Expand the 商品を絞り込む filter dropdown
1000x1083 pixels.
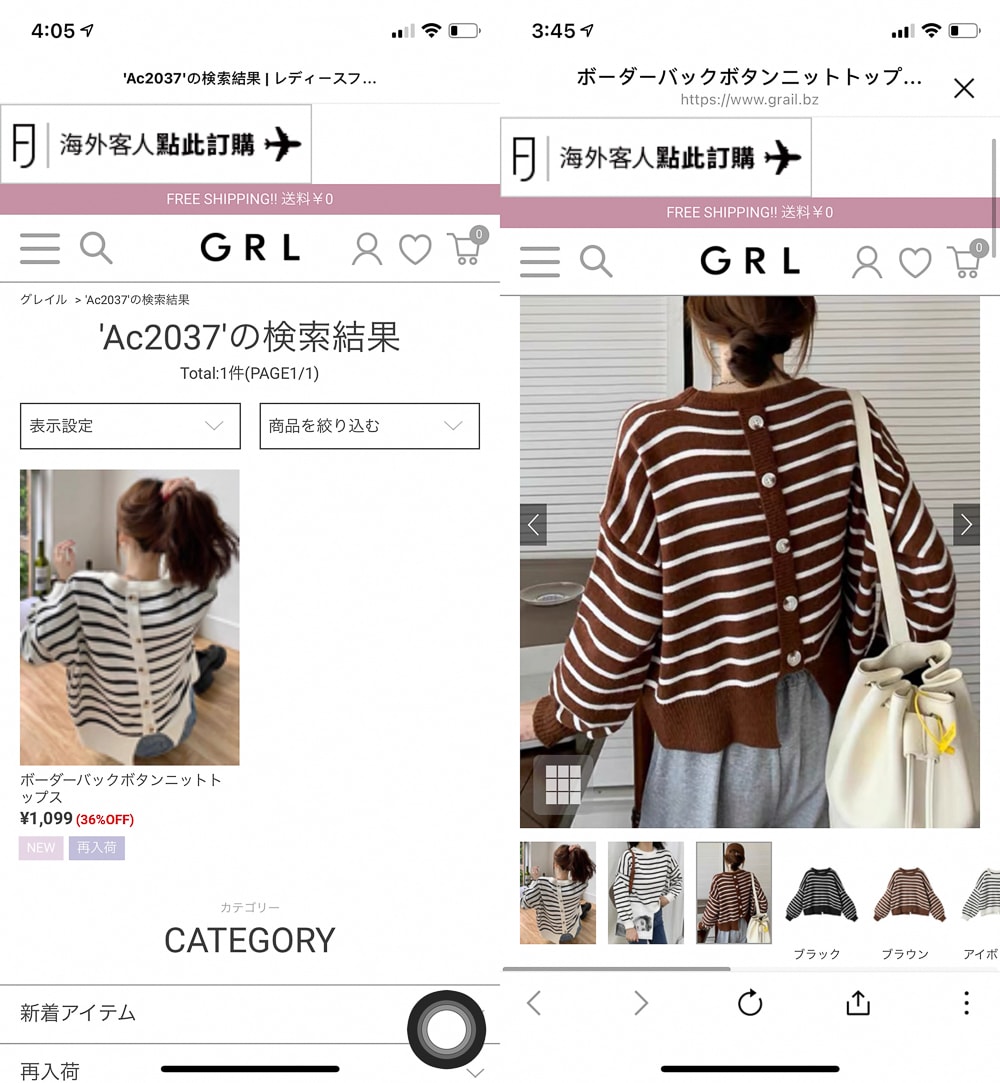[369, 426]
